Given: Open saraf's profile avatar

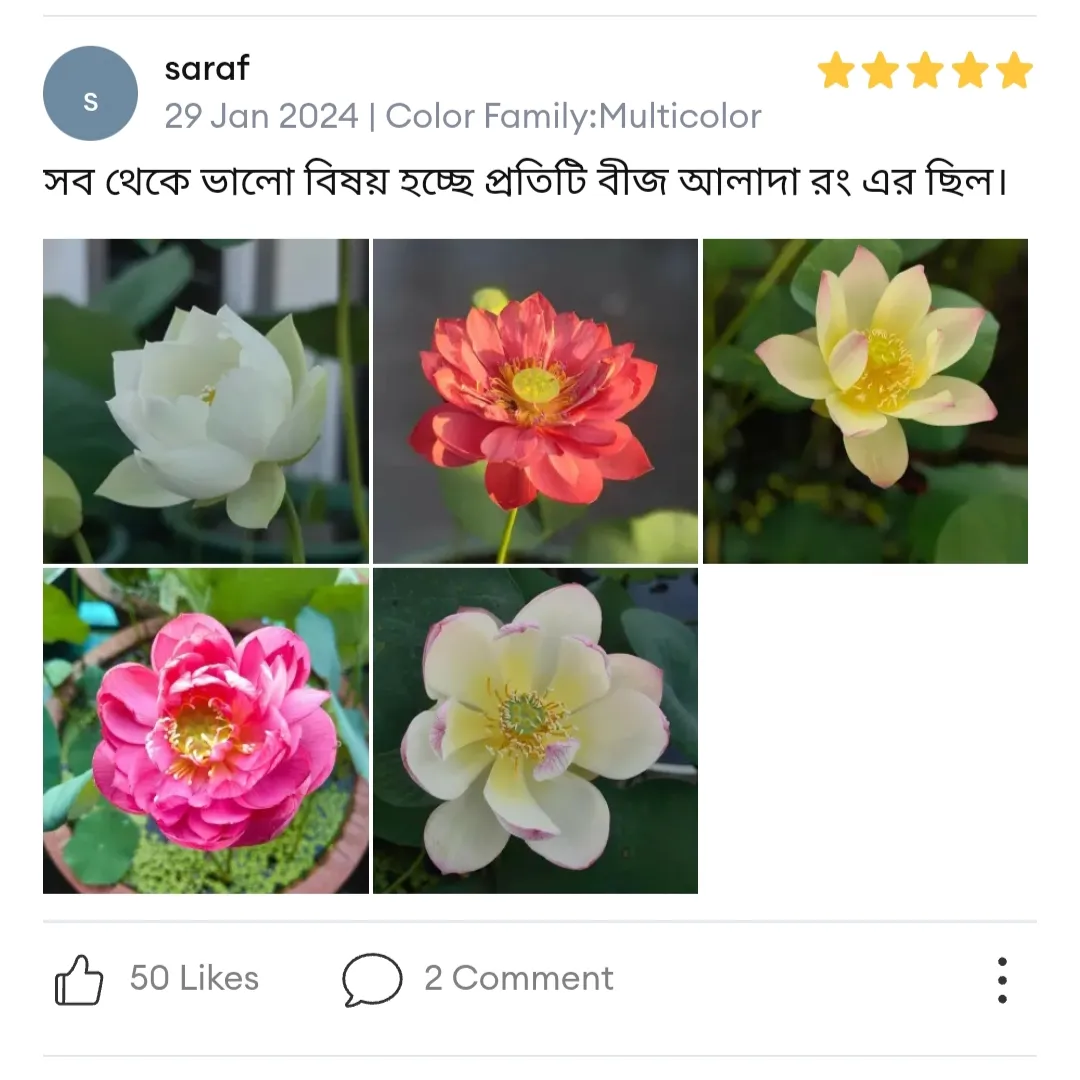Looking at the screenshot, I should pos(90,93).
